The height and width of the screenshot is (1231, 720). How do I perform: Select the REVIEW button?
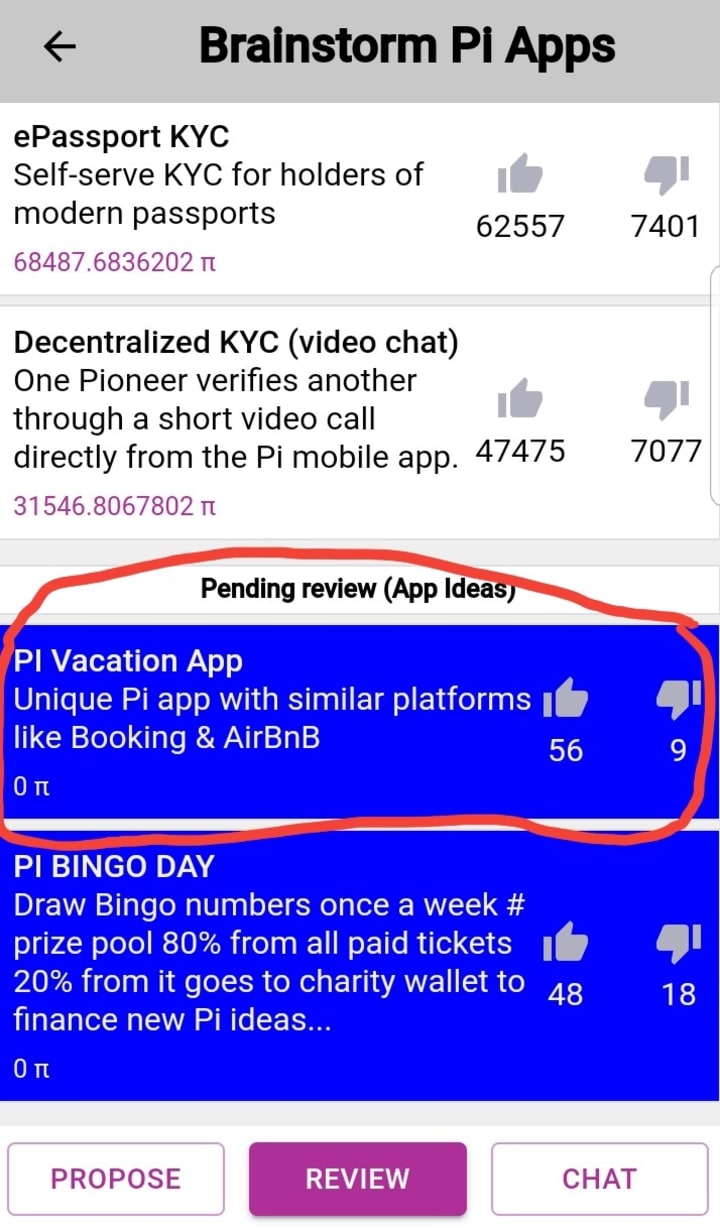coord(357,1179)
